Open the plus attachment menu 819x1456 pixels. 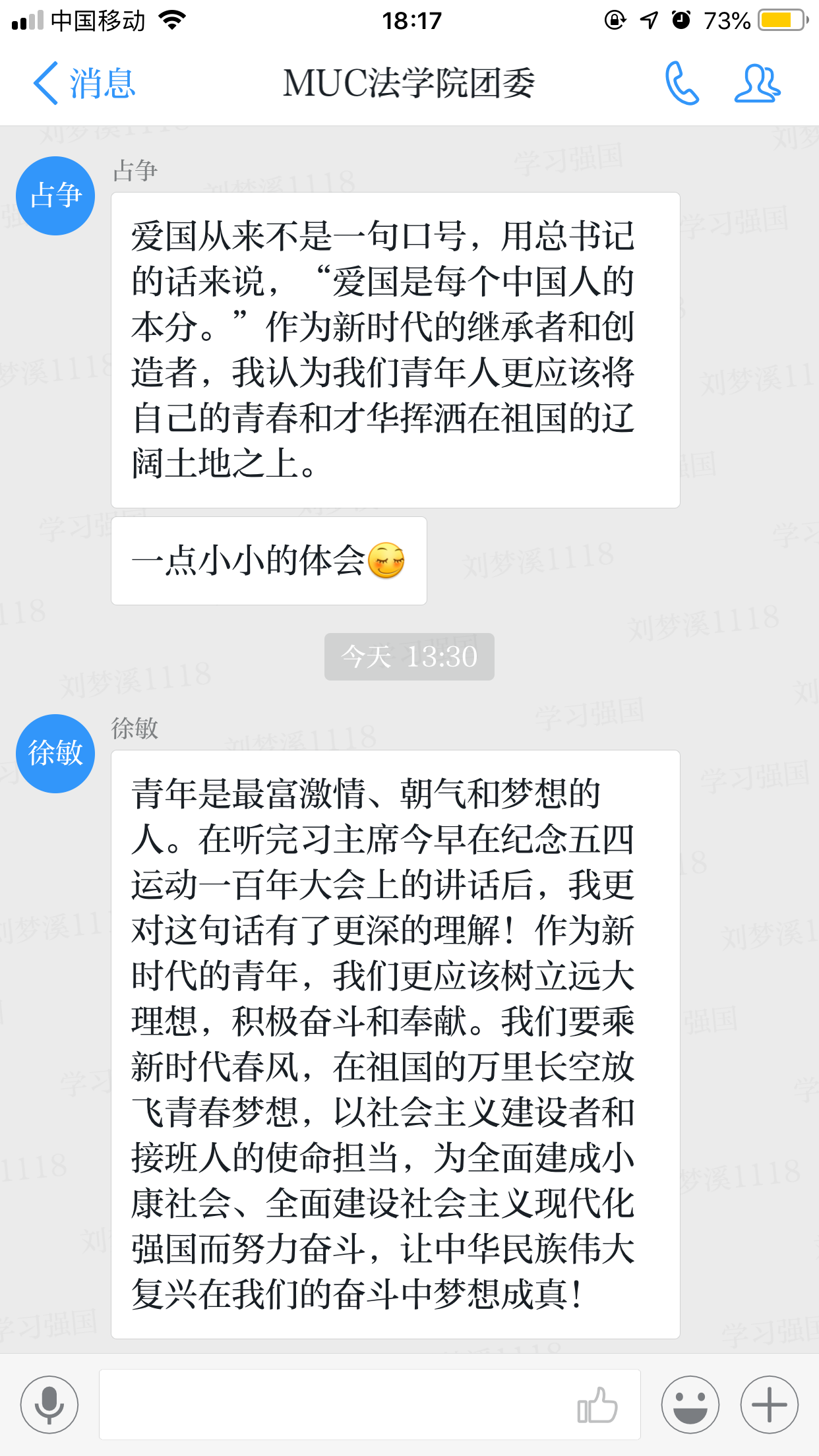[x=769, y=1405]
